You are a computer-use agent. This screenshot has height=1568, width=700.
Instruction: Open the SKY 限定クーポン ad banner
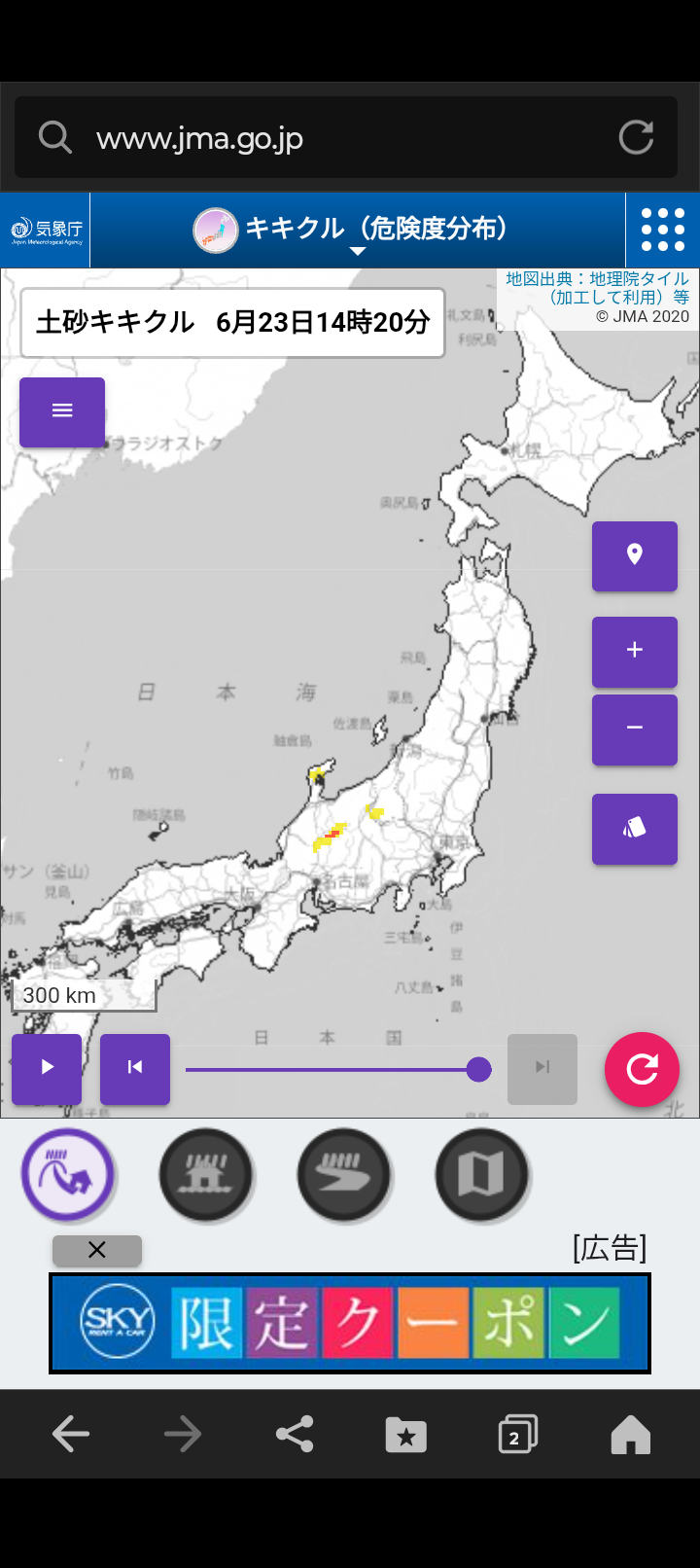point(350,1323)
